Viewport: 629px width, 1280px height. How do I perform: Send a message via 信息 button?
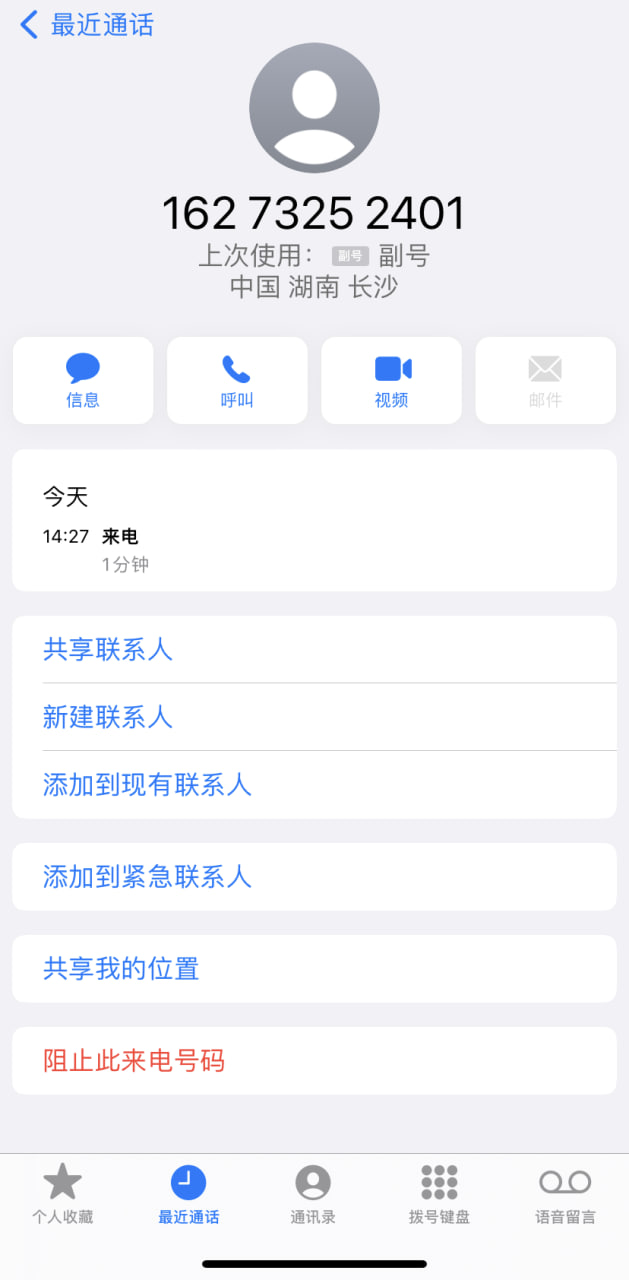coord(83,380)
